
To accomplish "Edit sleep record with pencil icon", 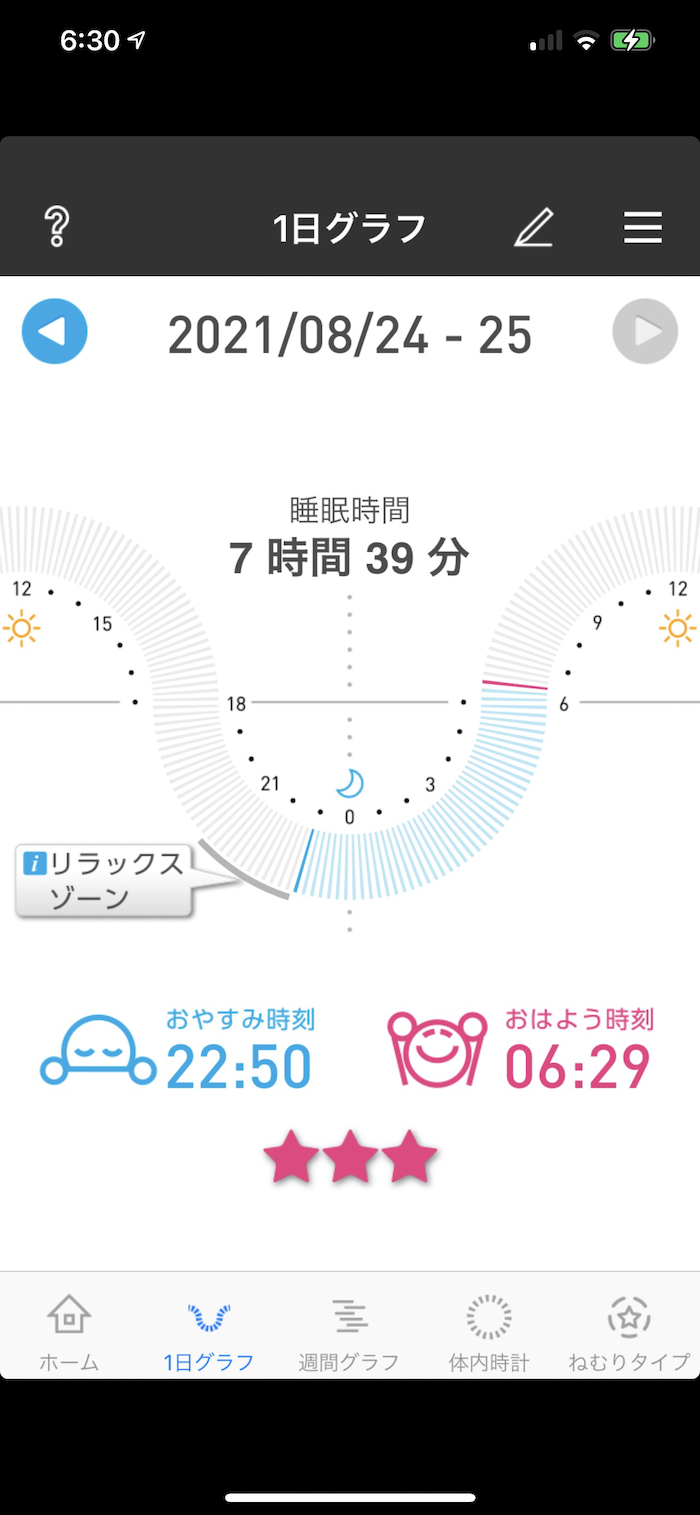I will [x=533, y=228].
